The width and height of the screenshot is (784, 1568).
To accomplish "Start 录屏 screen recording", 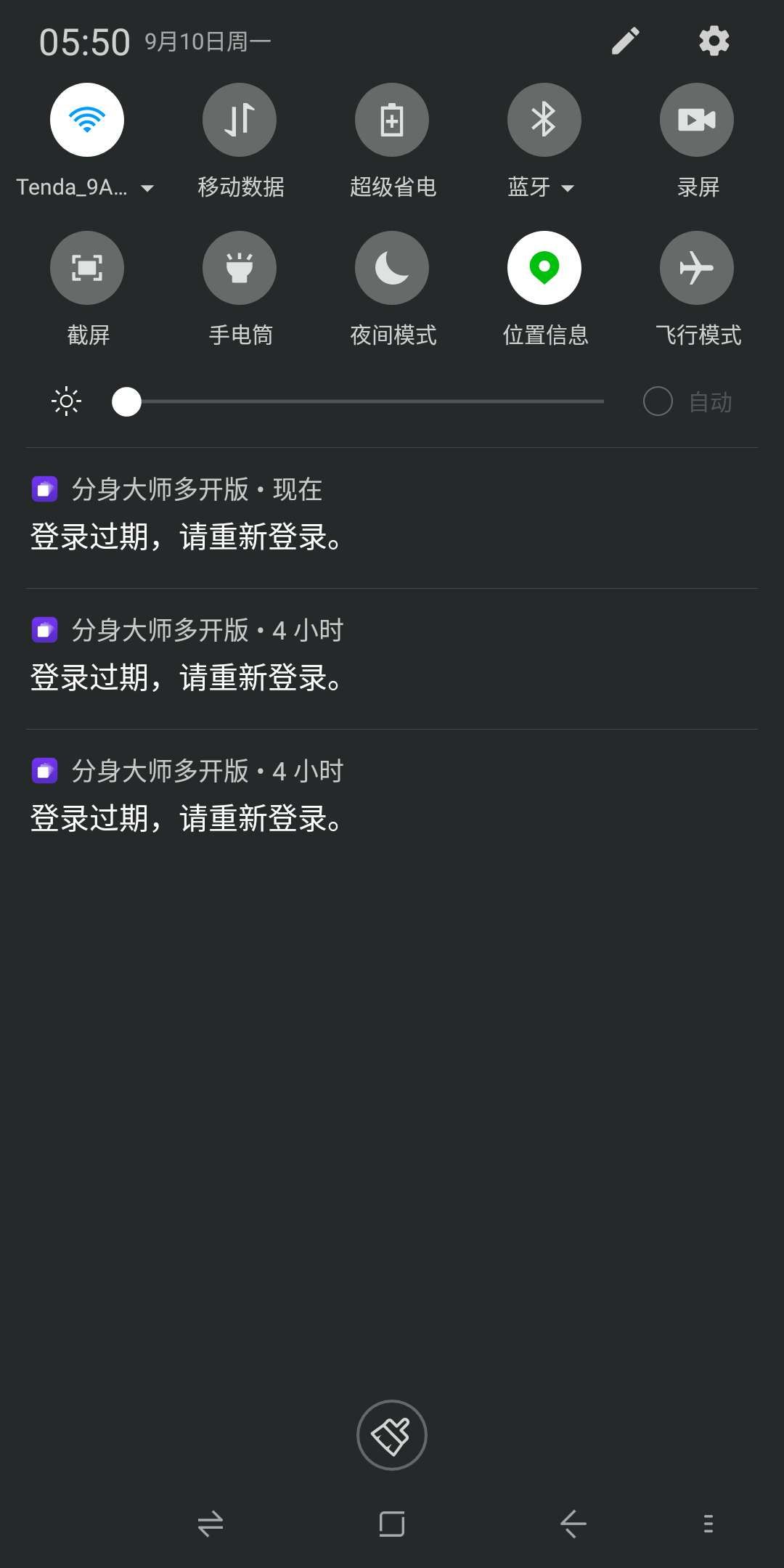I will (697, 120).
